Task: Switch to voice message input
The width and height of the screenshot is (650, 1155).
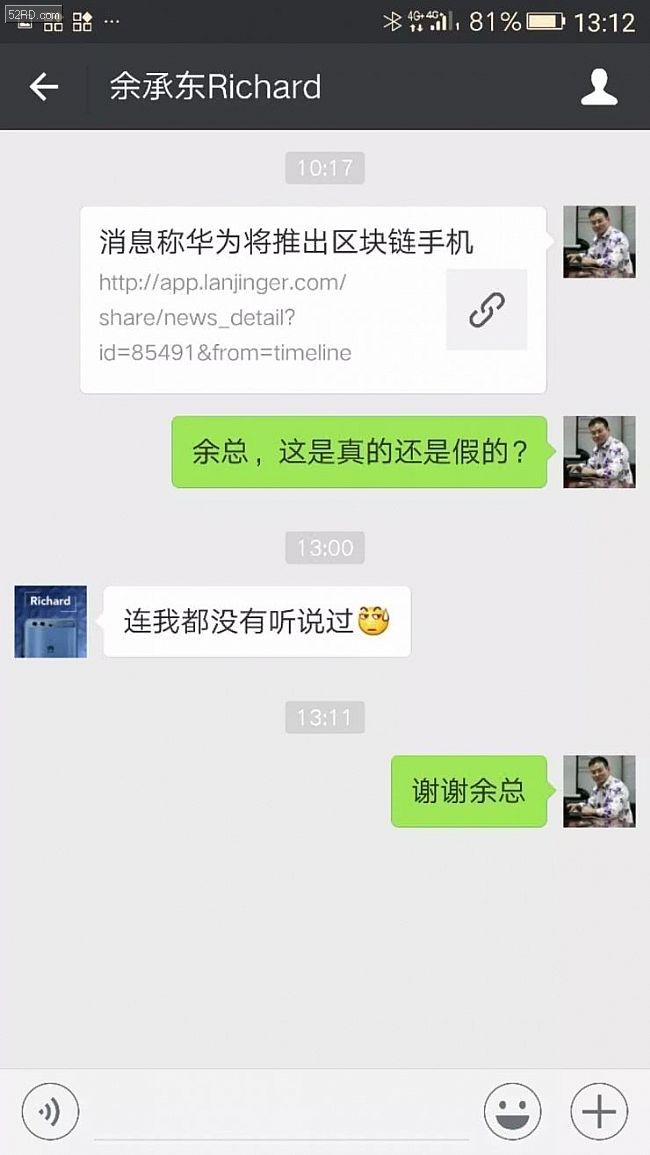Action: 50,1111
